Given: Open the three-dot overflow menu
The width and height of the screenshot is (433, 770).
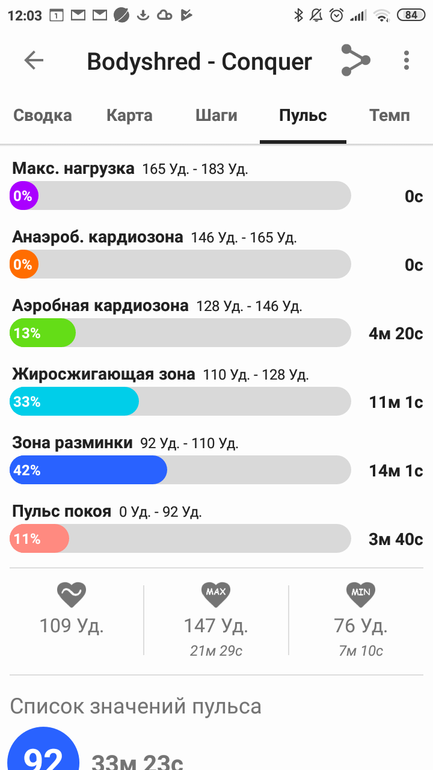Looking at the screenshot, I should (406, 60).
